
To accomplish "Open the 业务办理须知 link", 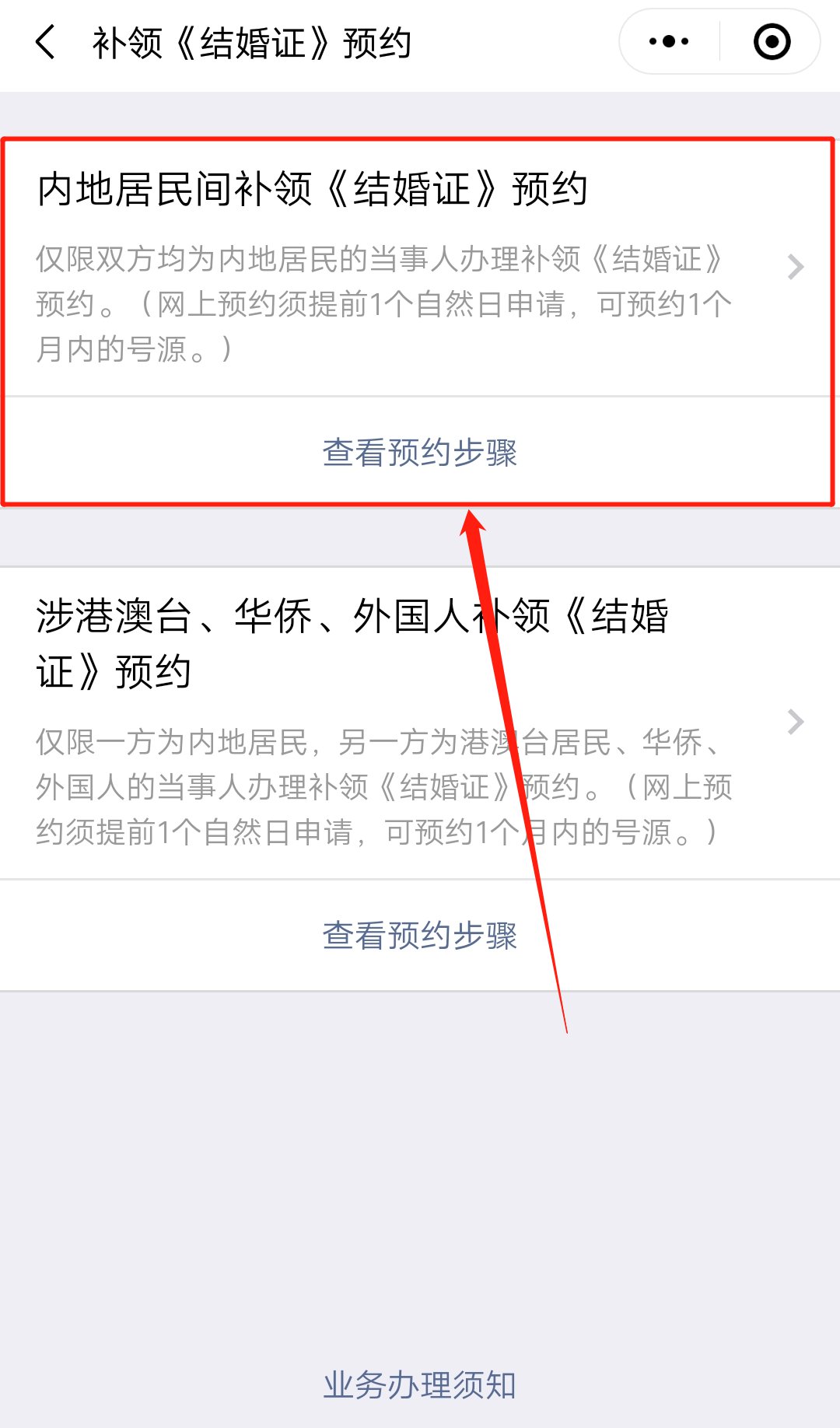I will 420,1385.
